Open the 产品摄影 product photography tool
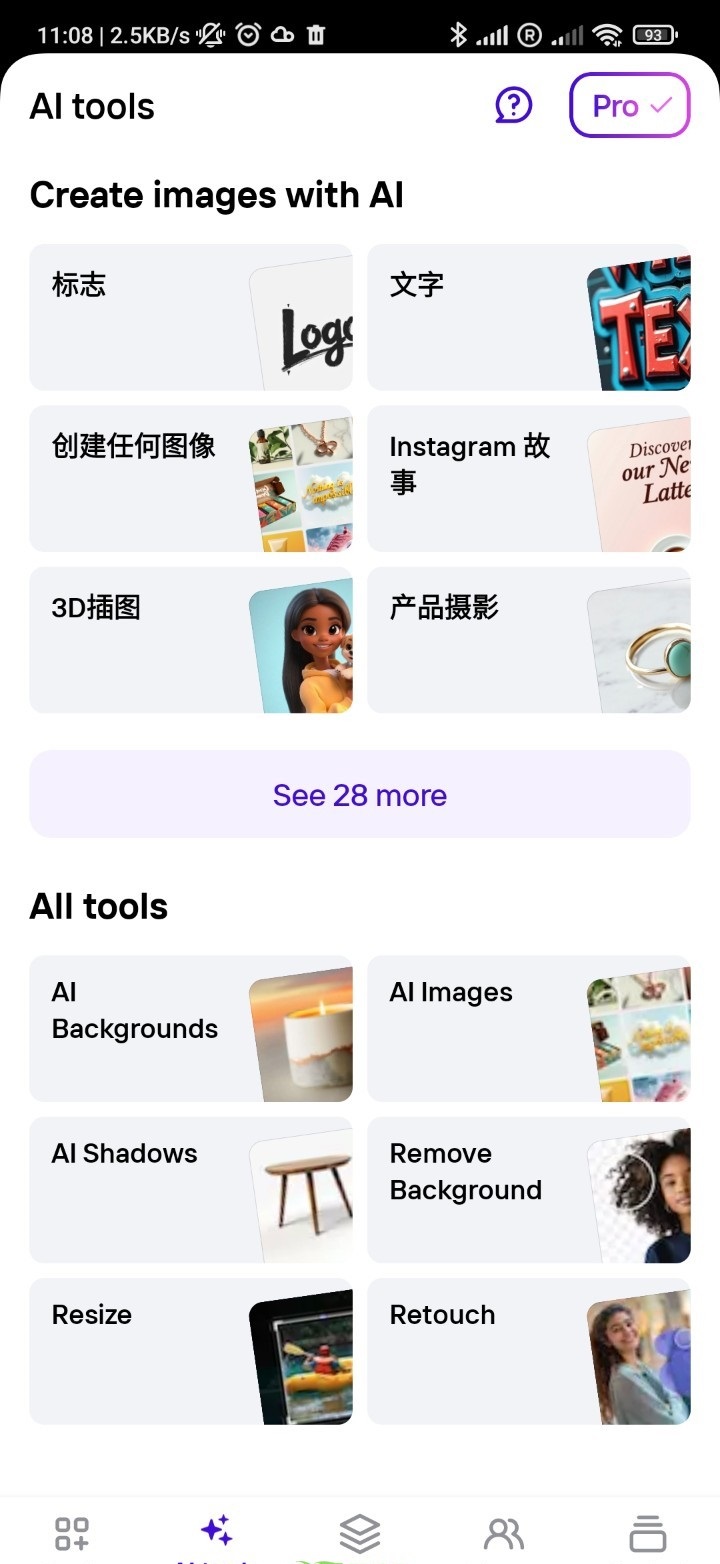Image resolution: width=720 pixels, height=1564 pixels. point(528,640)
